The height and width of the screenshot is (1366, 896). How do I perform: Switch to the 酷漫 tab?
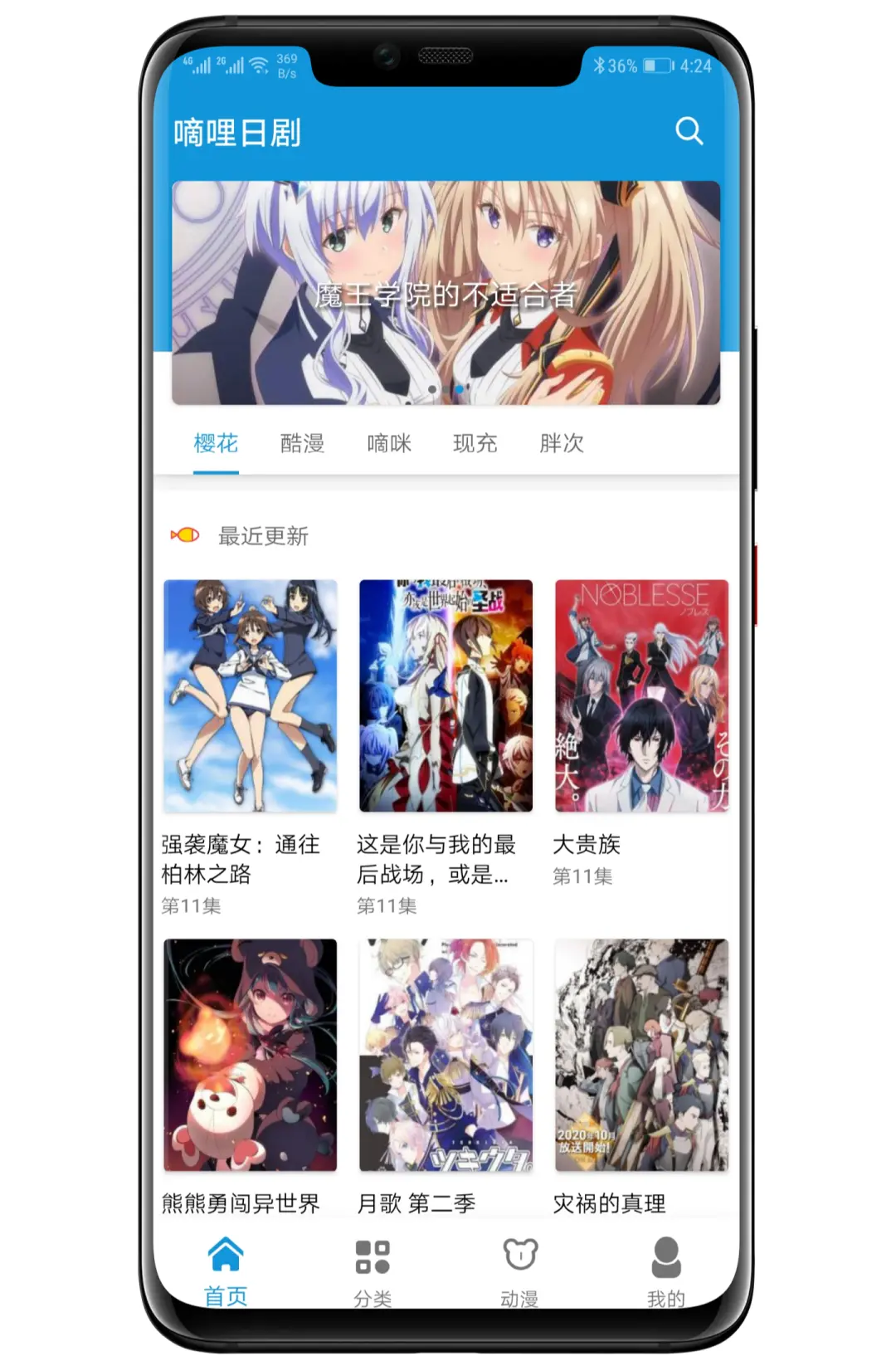tap(302, 443)
